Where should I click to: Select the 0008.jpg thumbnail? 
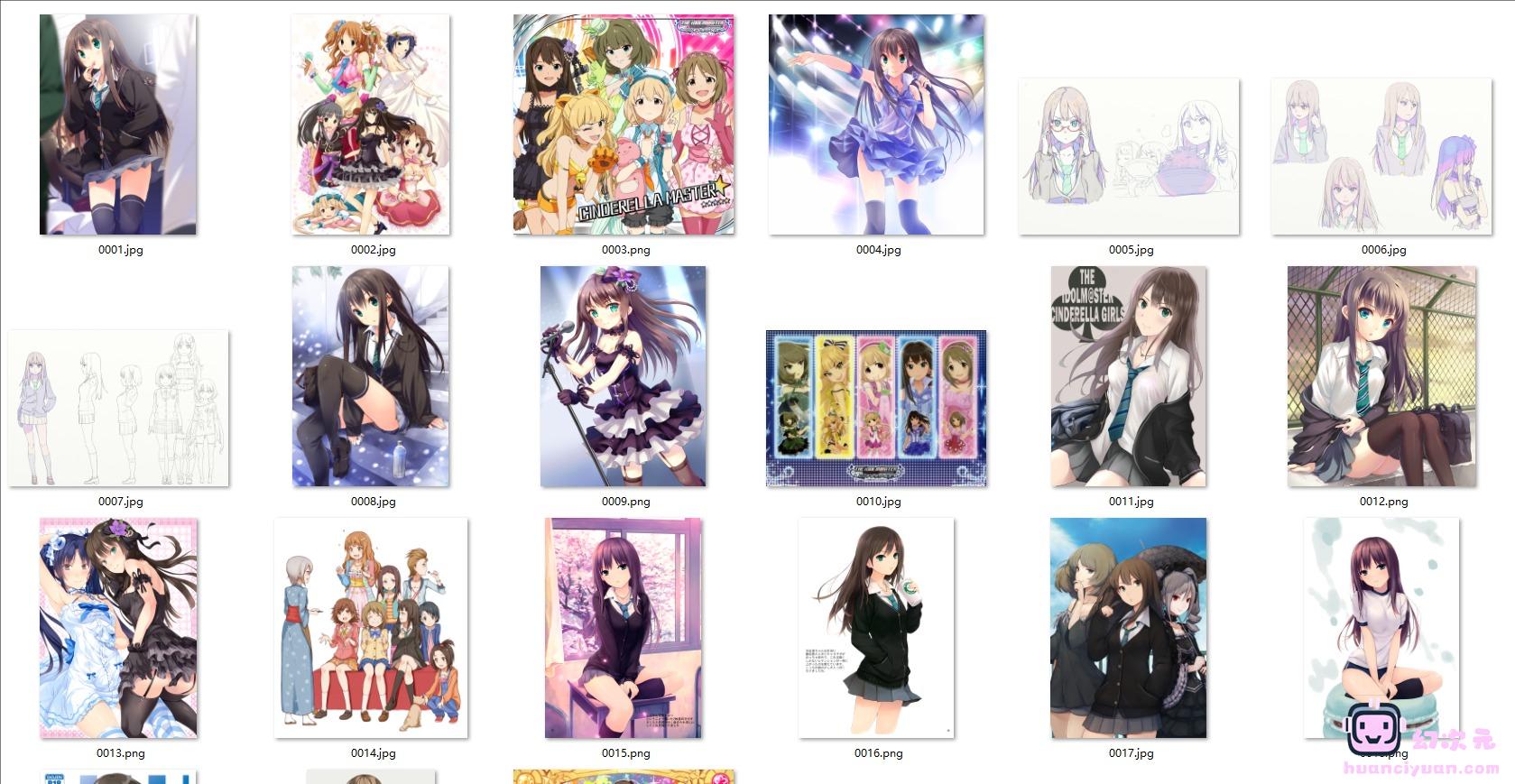(371, 376)
